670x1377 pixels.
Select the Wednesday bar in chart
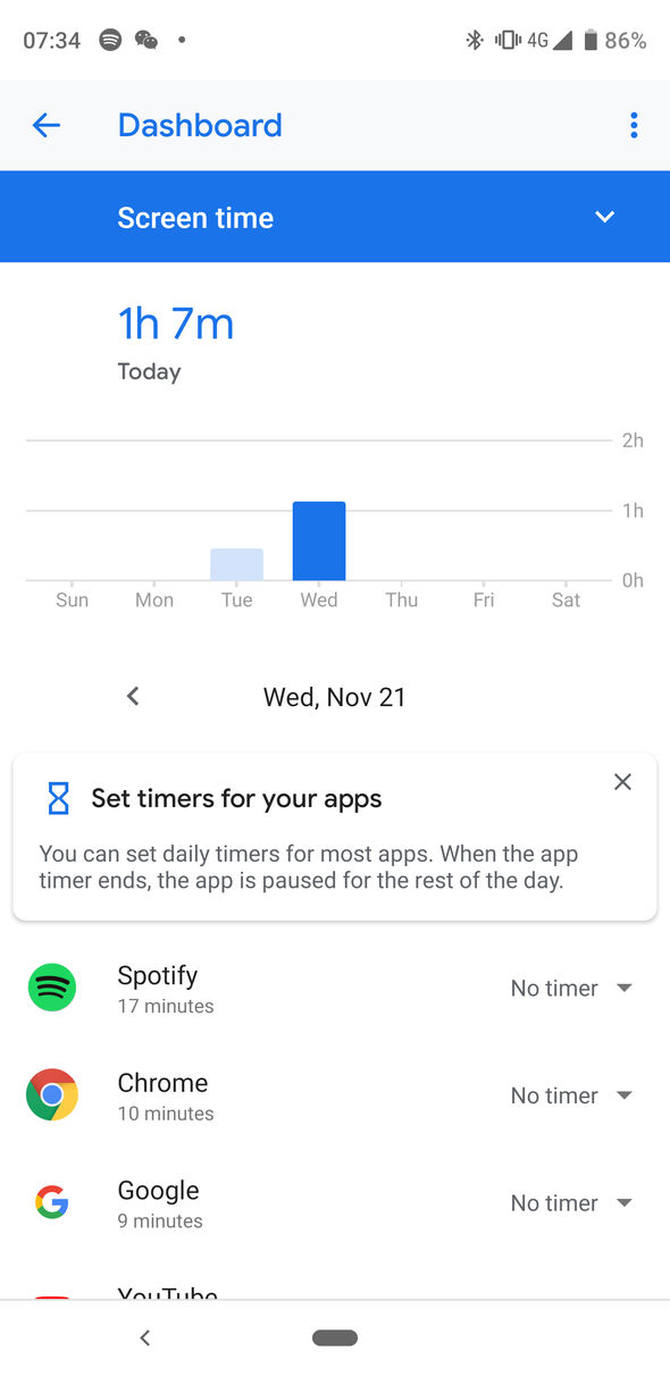(319, 541)
